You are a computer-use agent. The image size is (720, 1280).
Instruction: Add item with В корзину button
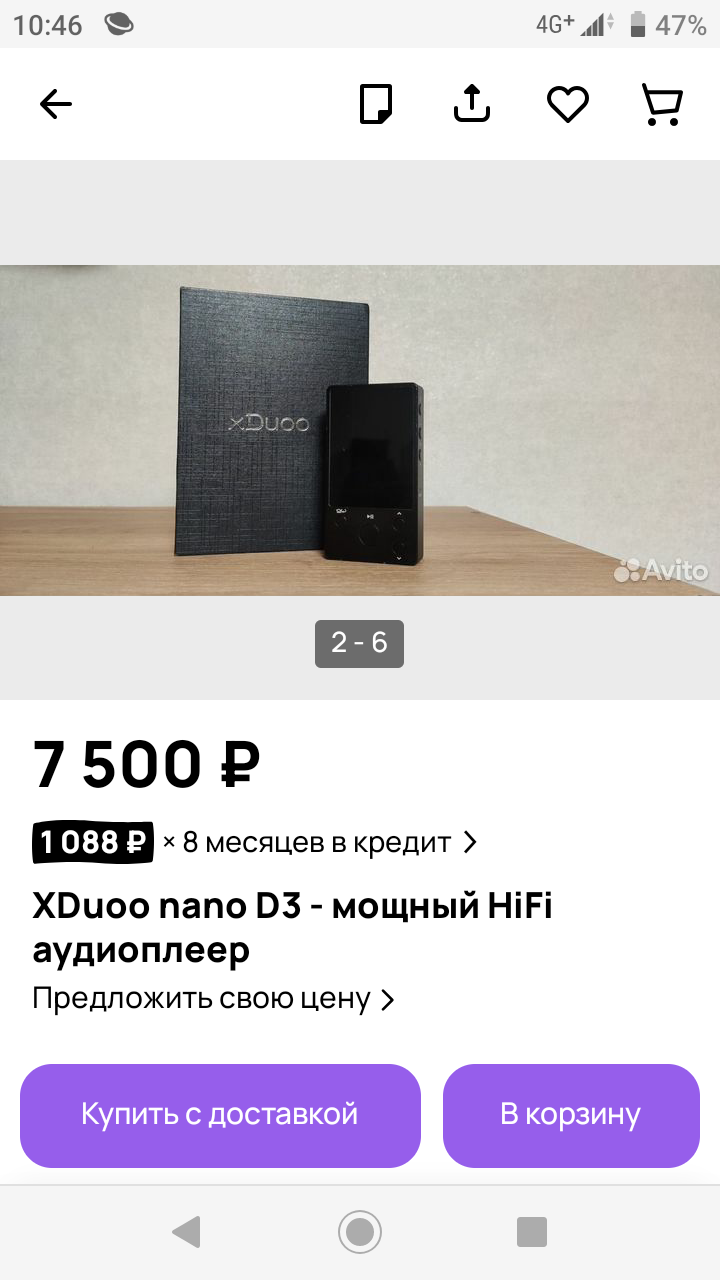[x=571, y=1115]
